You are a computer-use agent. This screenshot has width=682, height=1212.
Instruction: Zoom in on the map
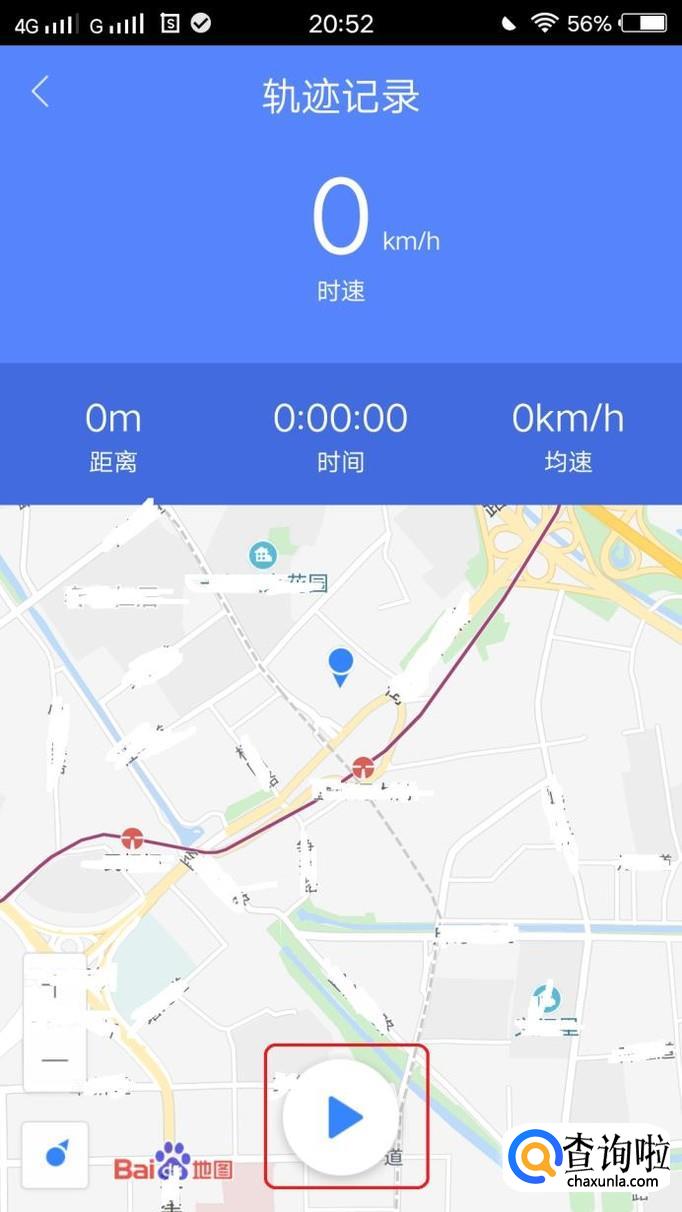click(55, 990)
